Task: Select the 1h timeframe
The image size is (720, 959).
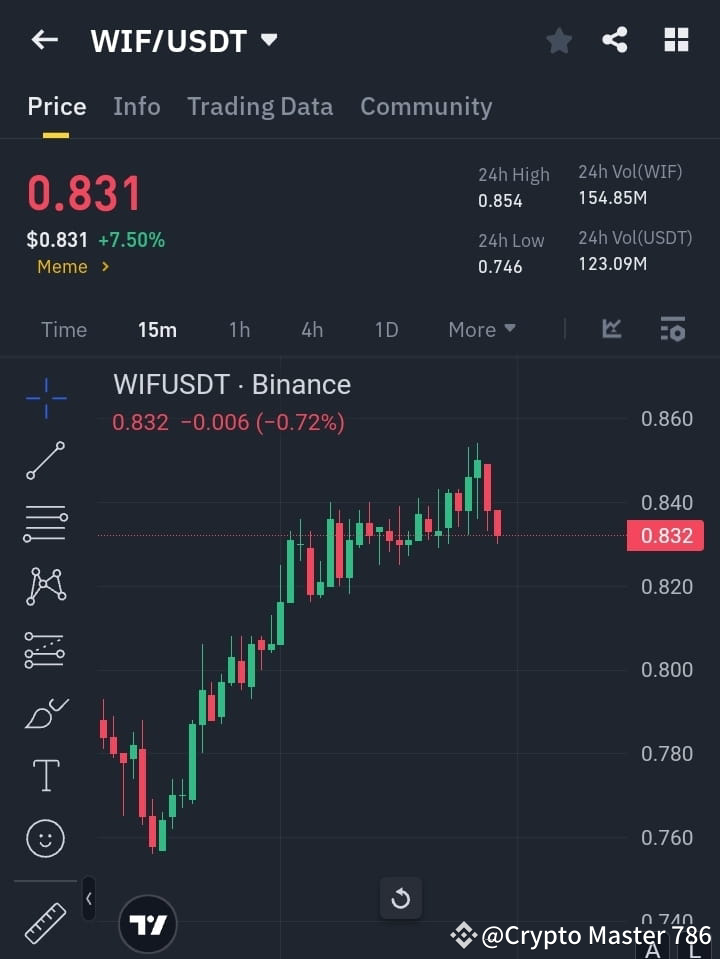Action: 239,329
